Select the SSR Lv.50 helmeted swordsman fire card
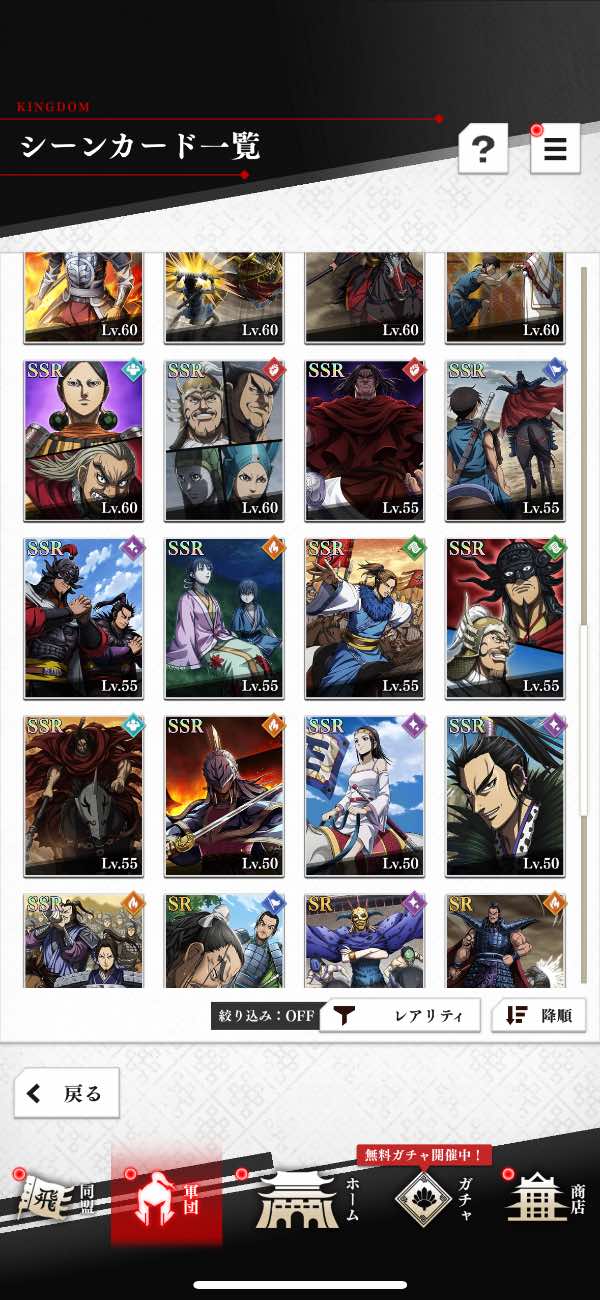This screenshot has height=1300, width=600. pos(224,795)
